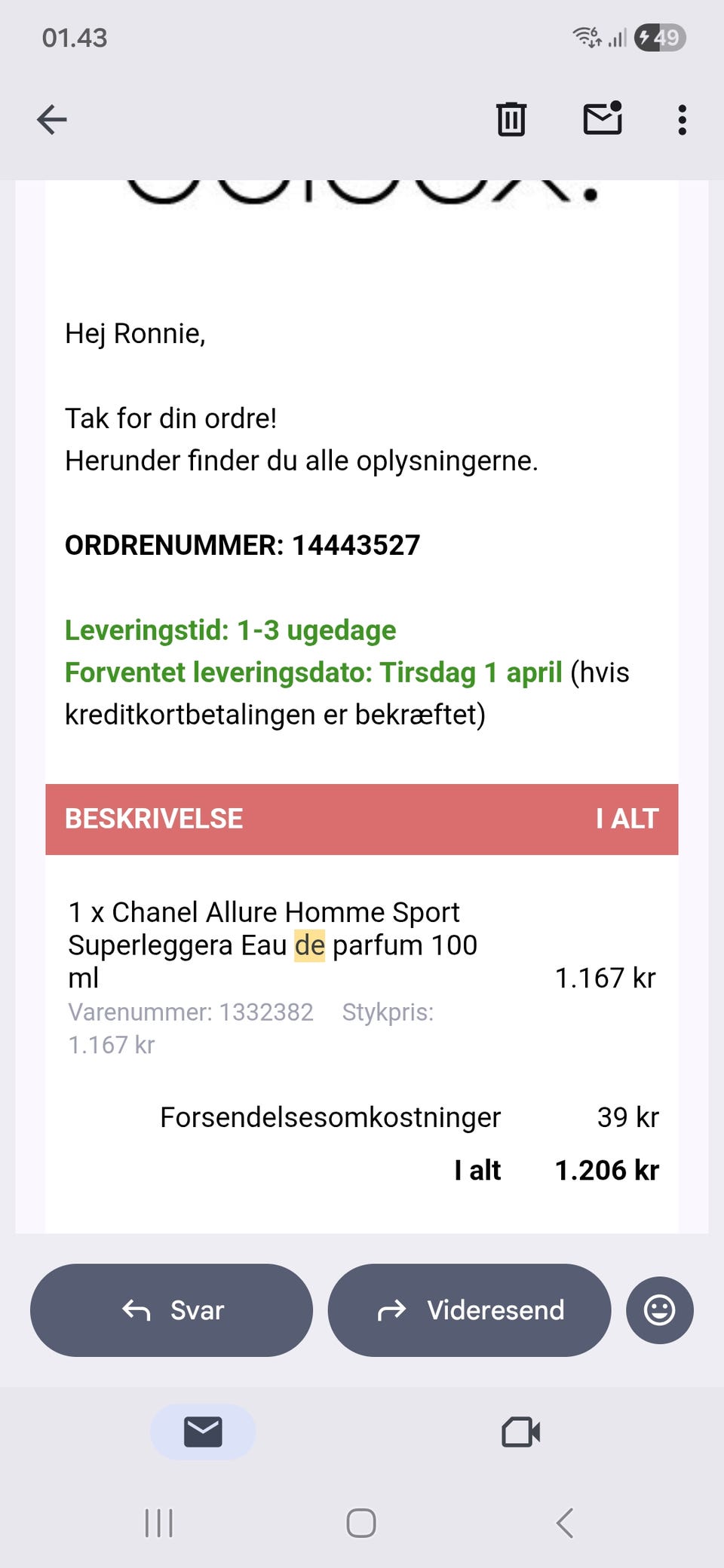Select the battery indicator in status bar

pyautogui.click(x=660, y=37)
